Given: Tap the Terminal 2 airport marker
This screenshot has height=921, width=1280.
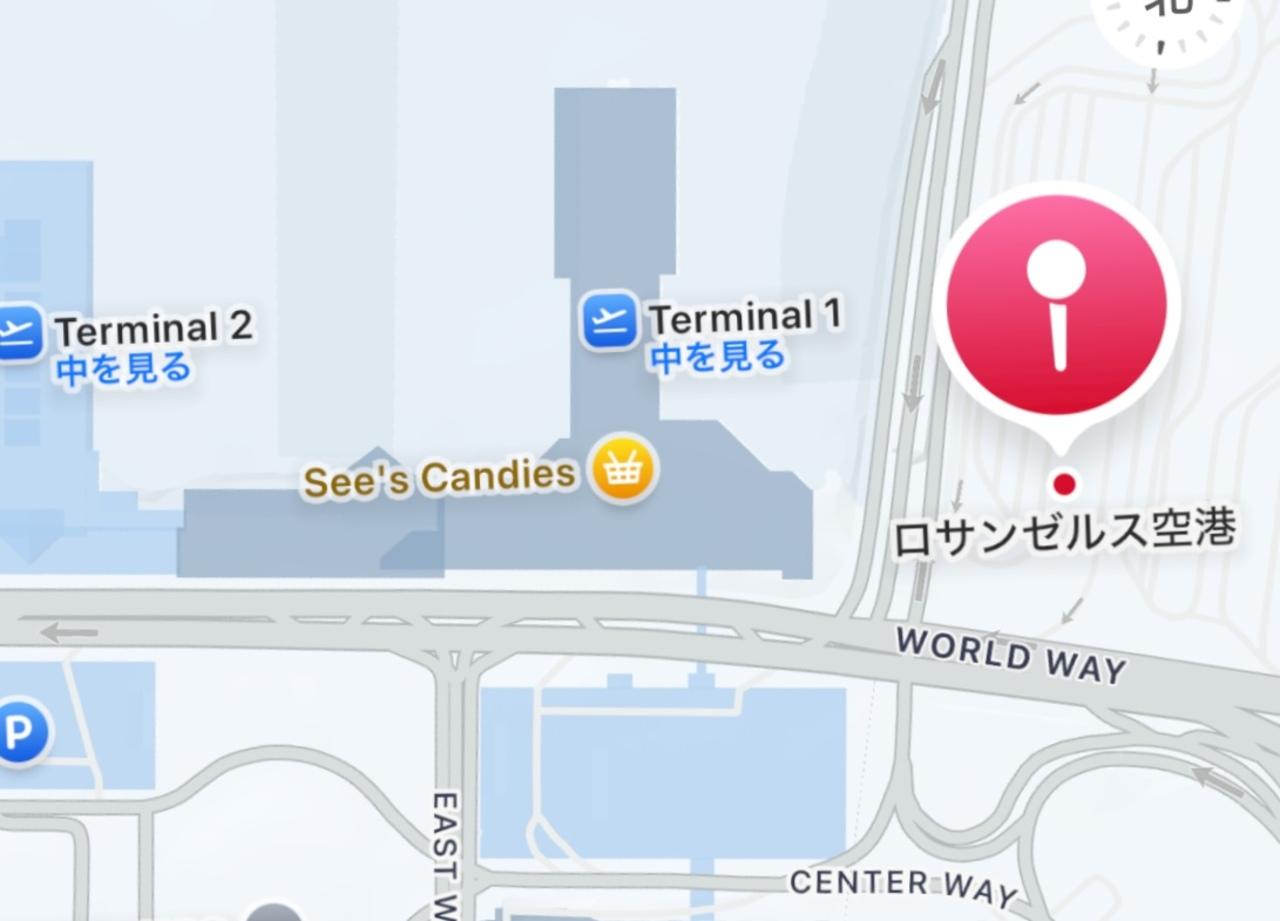Looking at the screenshot, I should pos(19,332).
